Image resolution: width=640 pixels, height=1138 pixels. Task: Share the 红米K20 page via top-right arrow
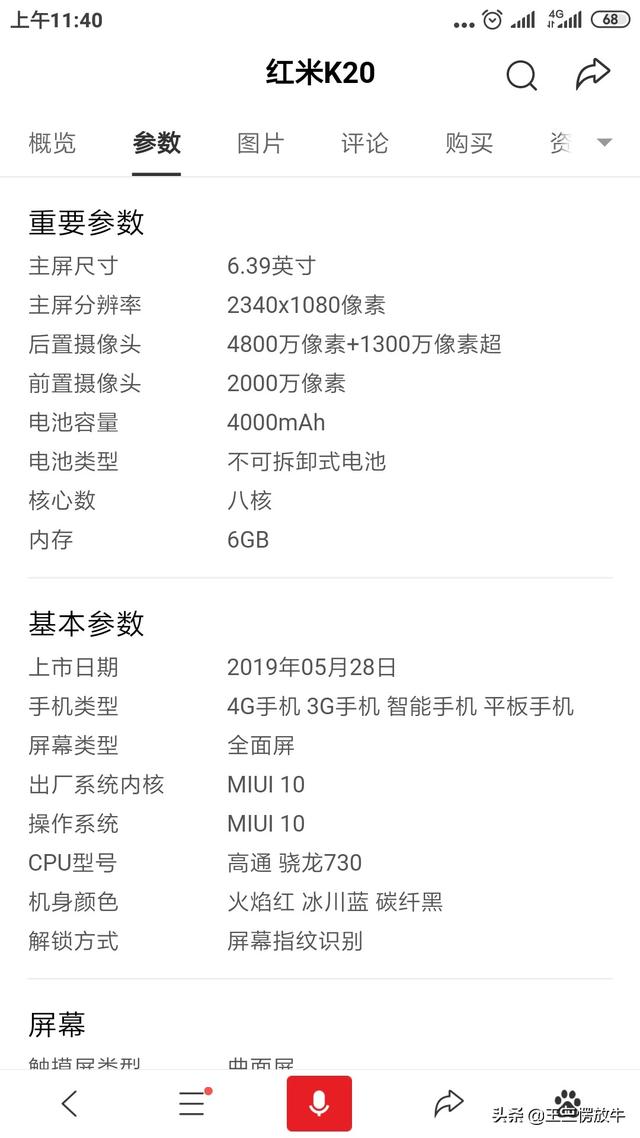click(x=593, y=73)
